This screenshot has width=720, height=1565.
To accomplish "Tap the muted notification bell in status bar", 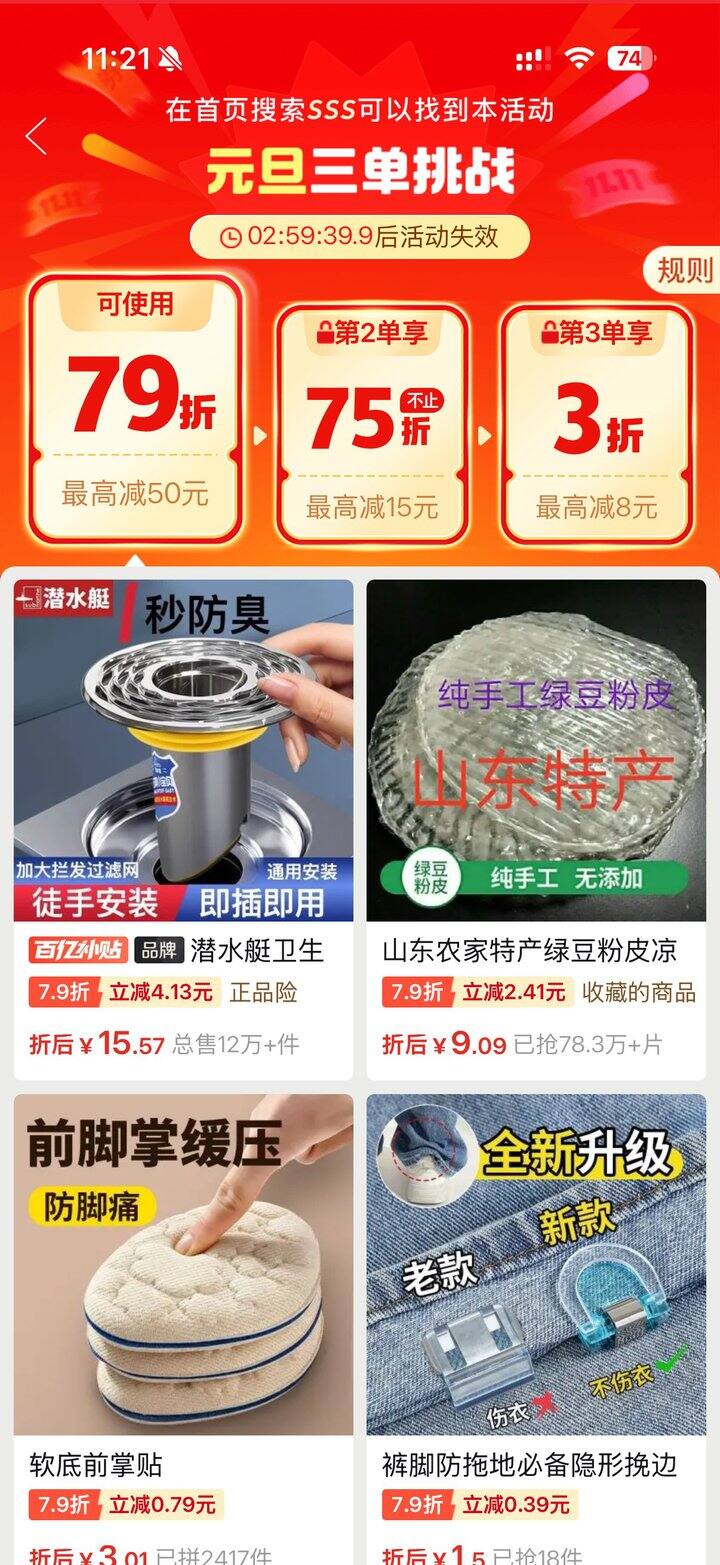I will pos(168,57).
